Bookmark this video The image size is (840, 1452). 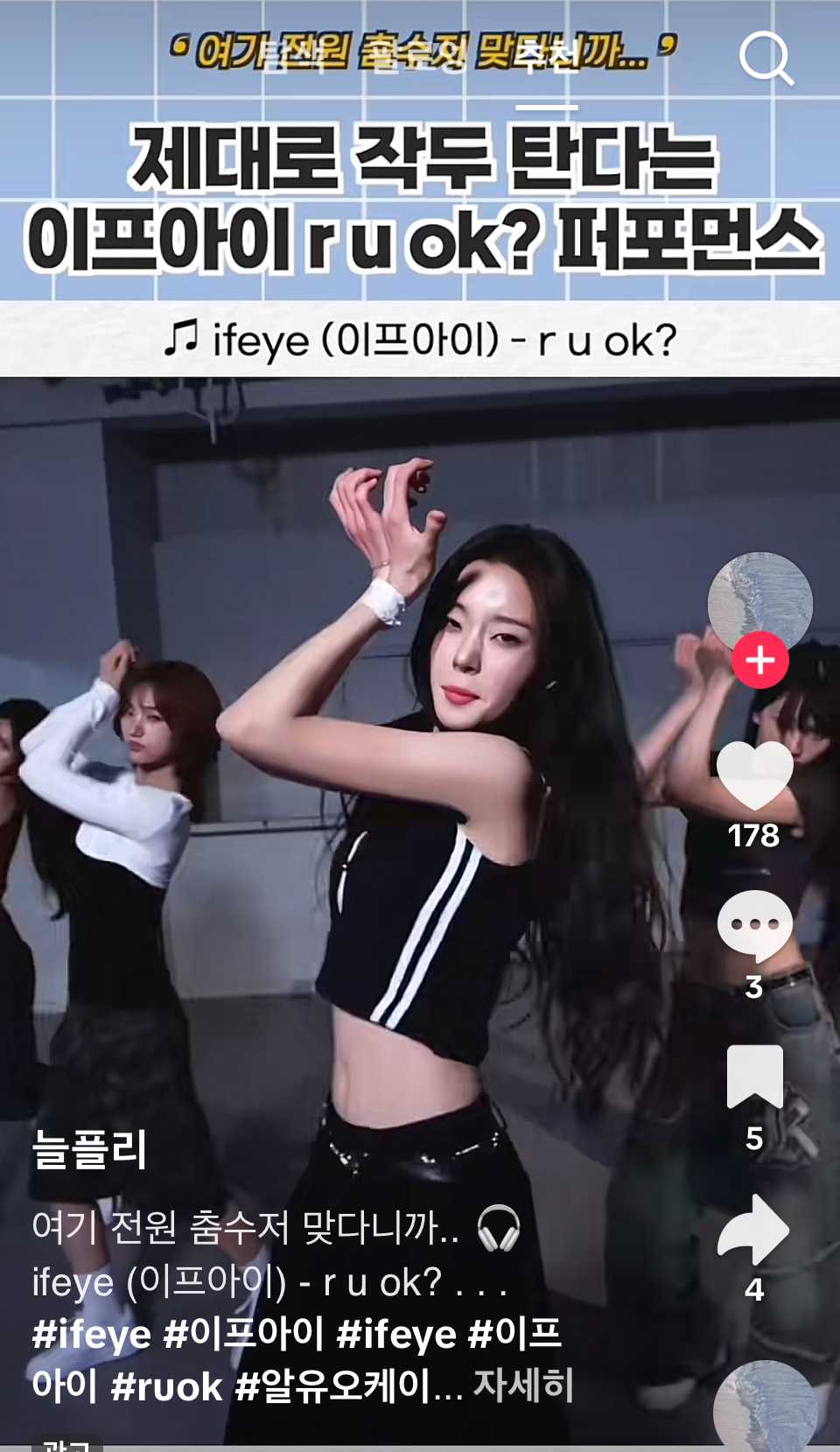(754, 1077)
